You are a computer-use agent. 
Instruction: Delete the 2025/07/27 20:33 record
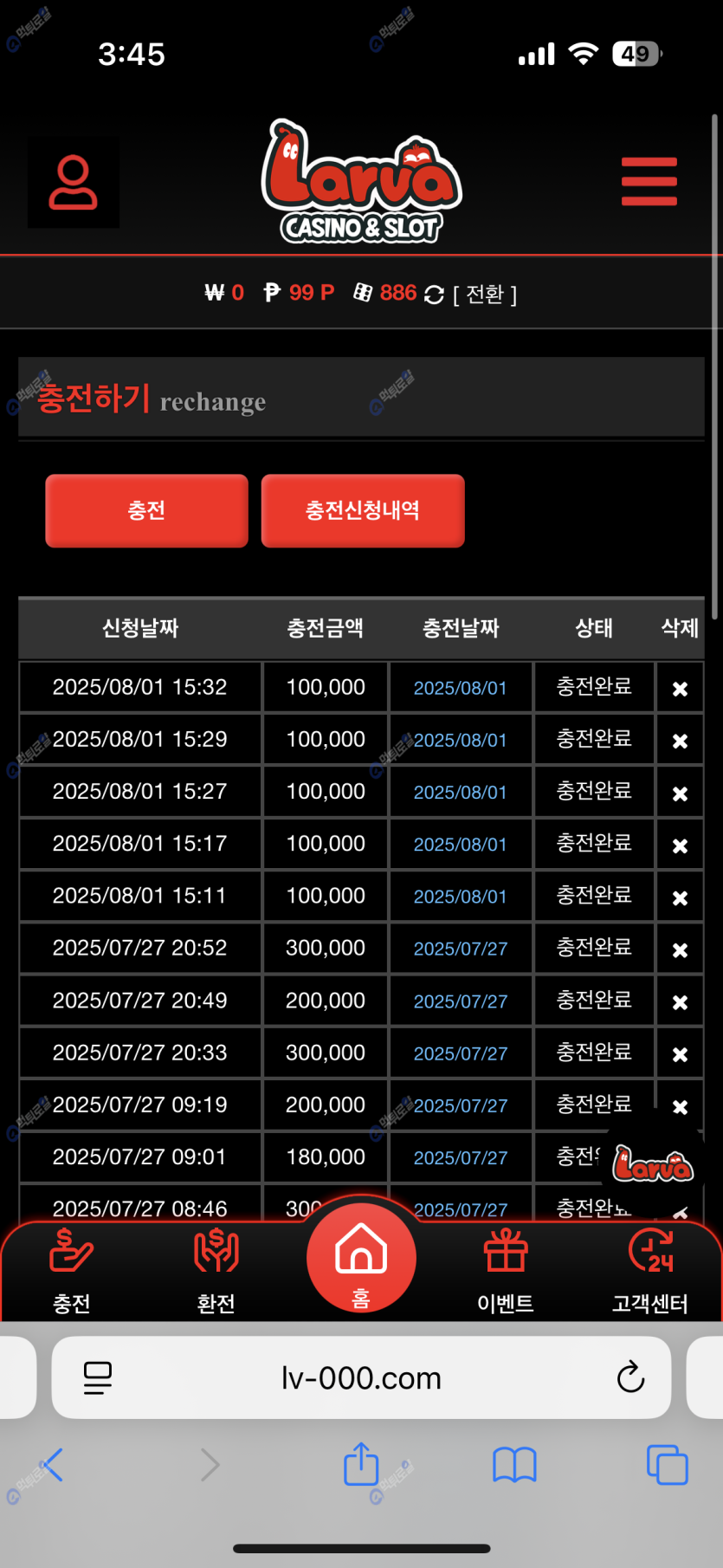pyautogui.click(x=680, y=1054)
